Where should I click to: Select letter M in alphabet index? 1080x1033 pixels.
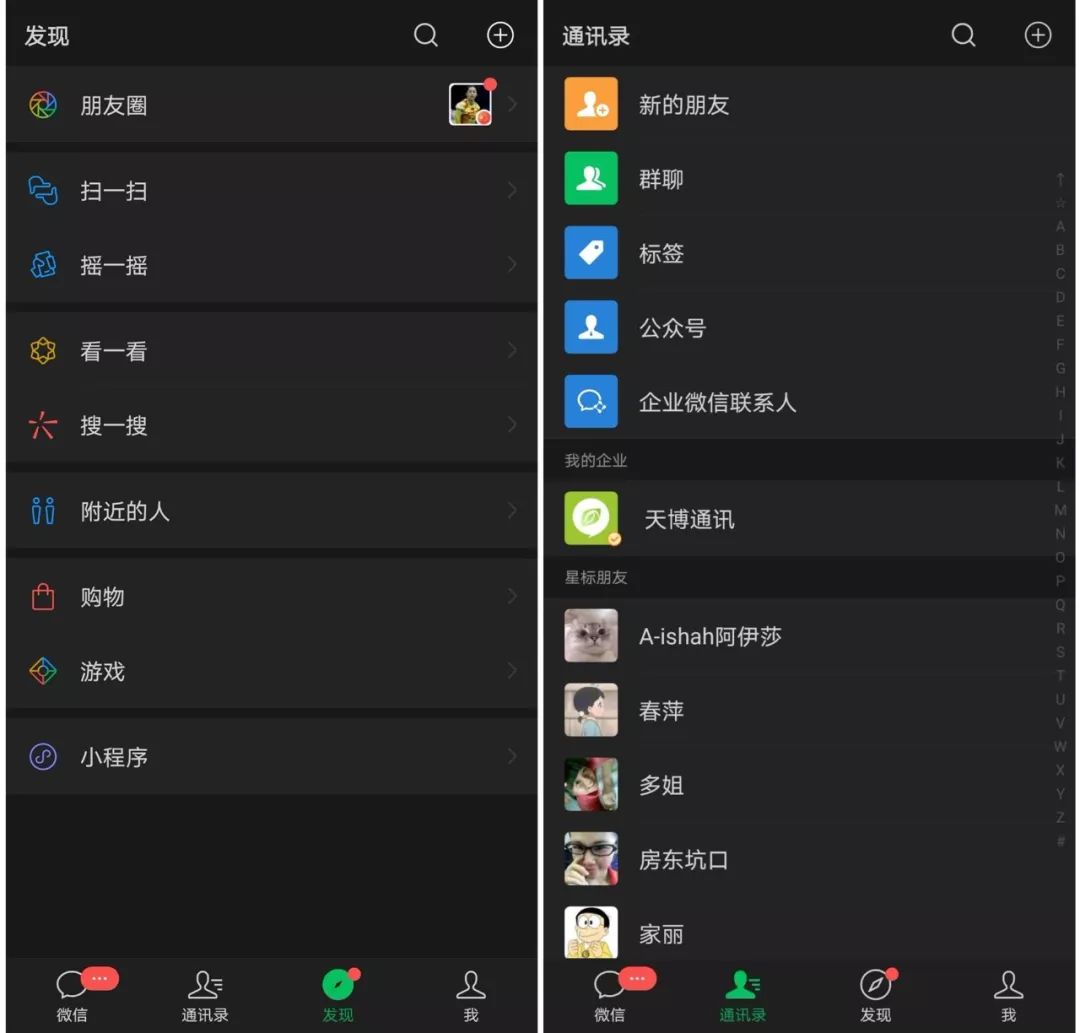1060,510
